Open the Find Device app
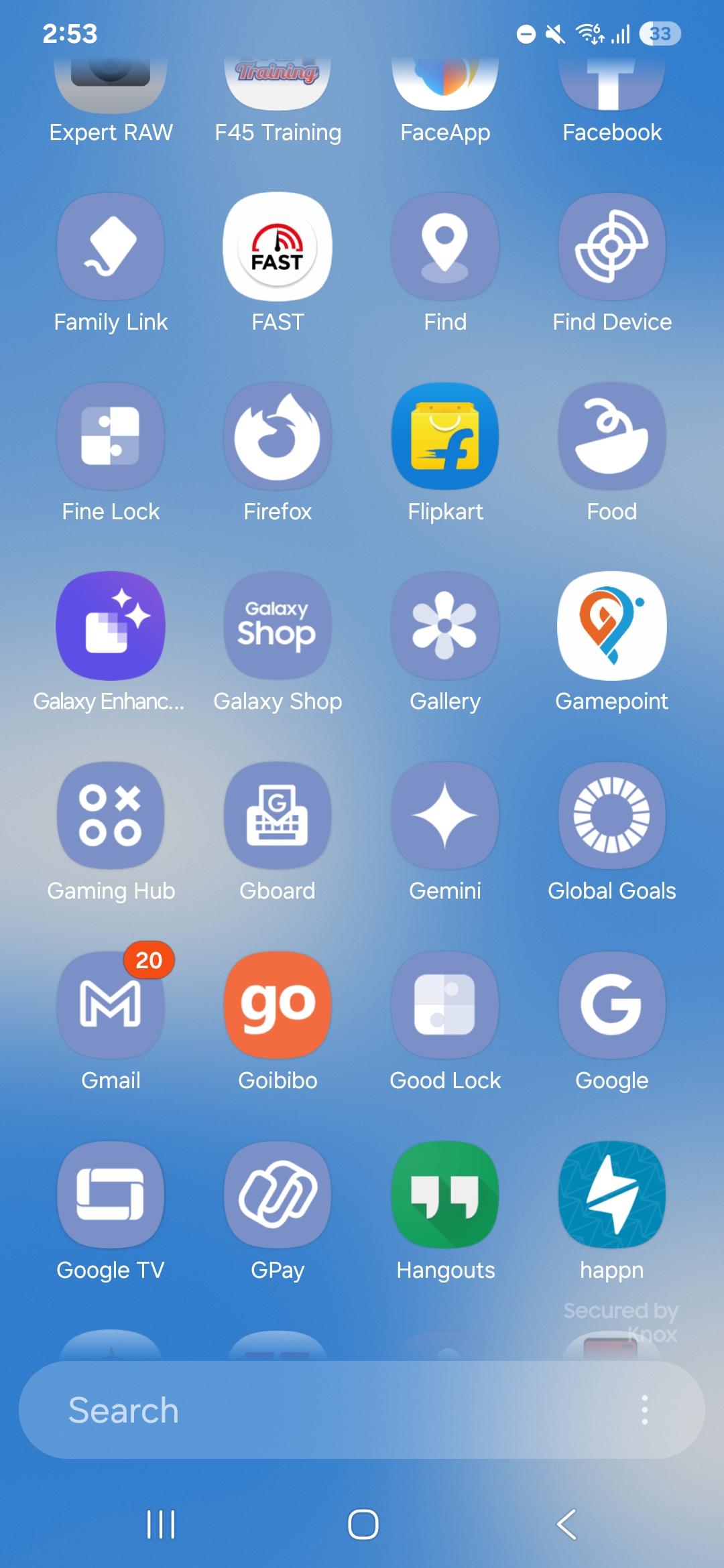724x1568 pixels. tap(611, 247)
